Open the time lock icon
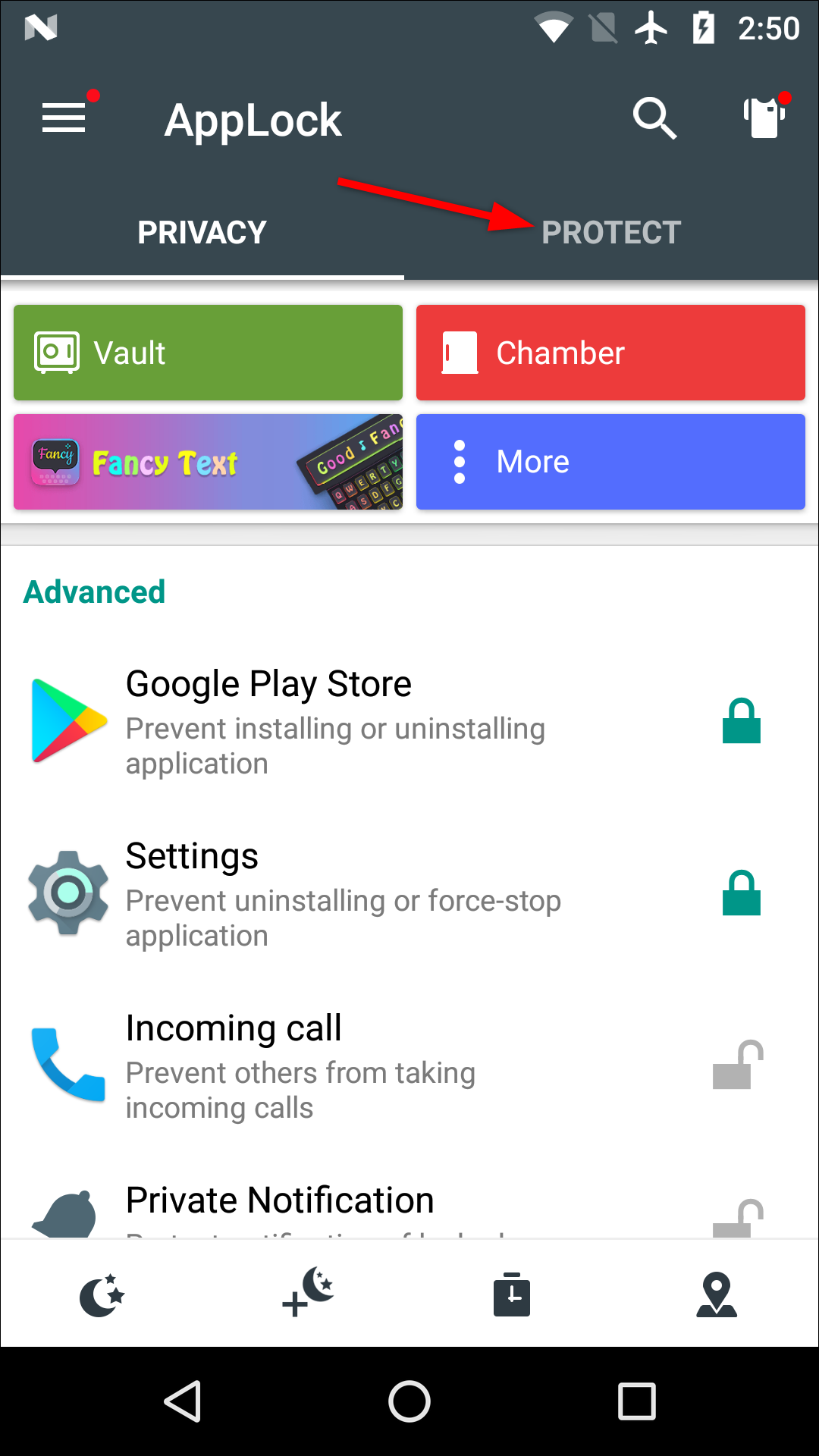Viewport: 819px width, 1456px height. coord(512,1294)
